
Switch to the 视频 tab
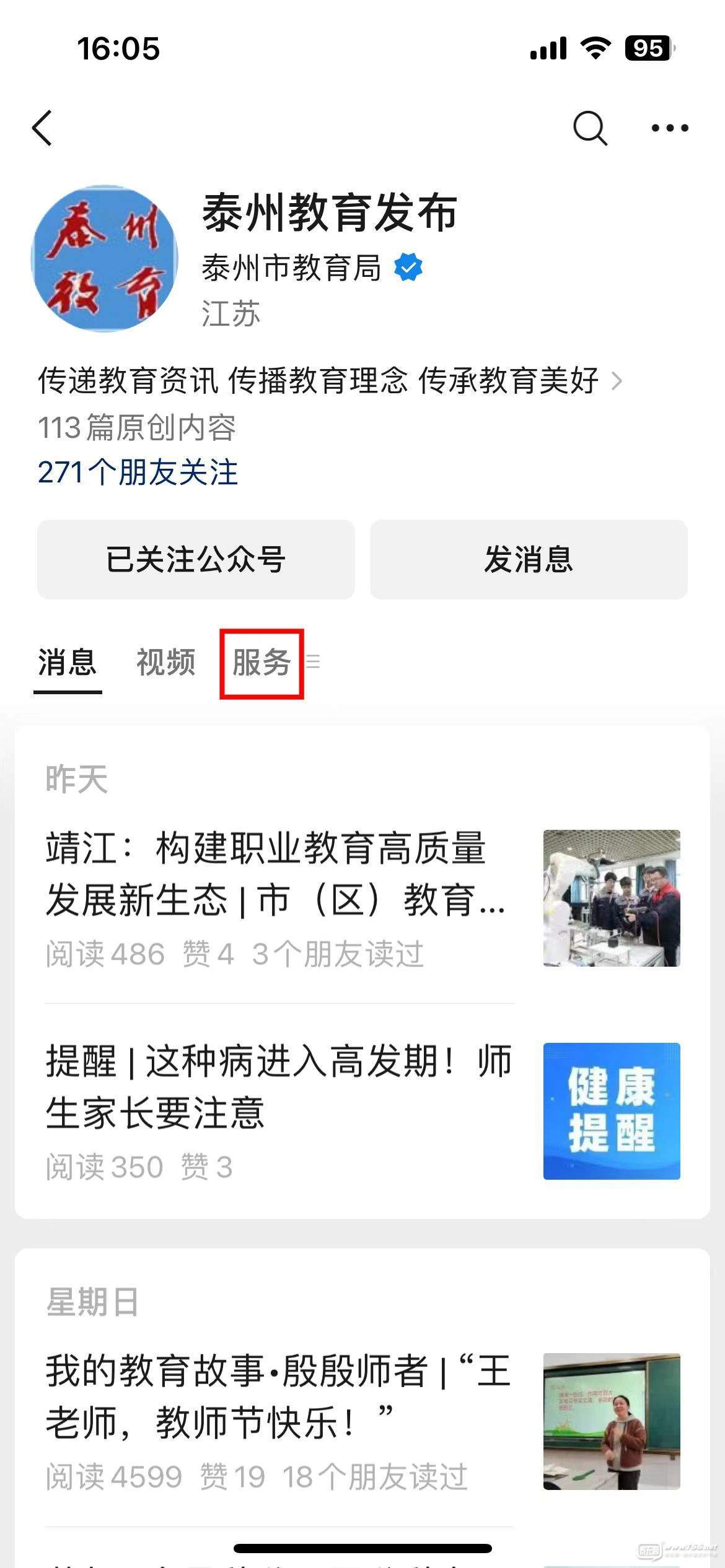click(x=165, y=663)
